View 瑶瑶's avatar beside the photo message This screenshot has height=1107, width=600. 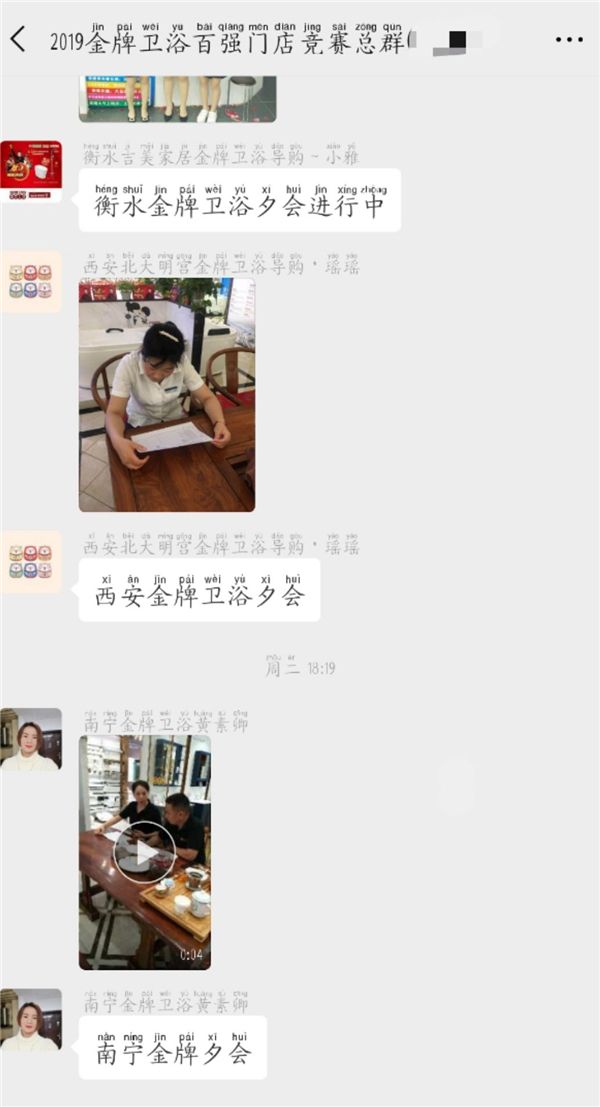pos(30,282)
